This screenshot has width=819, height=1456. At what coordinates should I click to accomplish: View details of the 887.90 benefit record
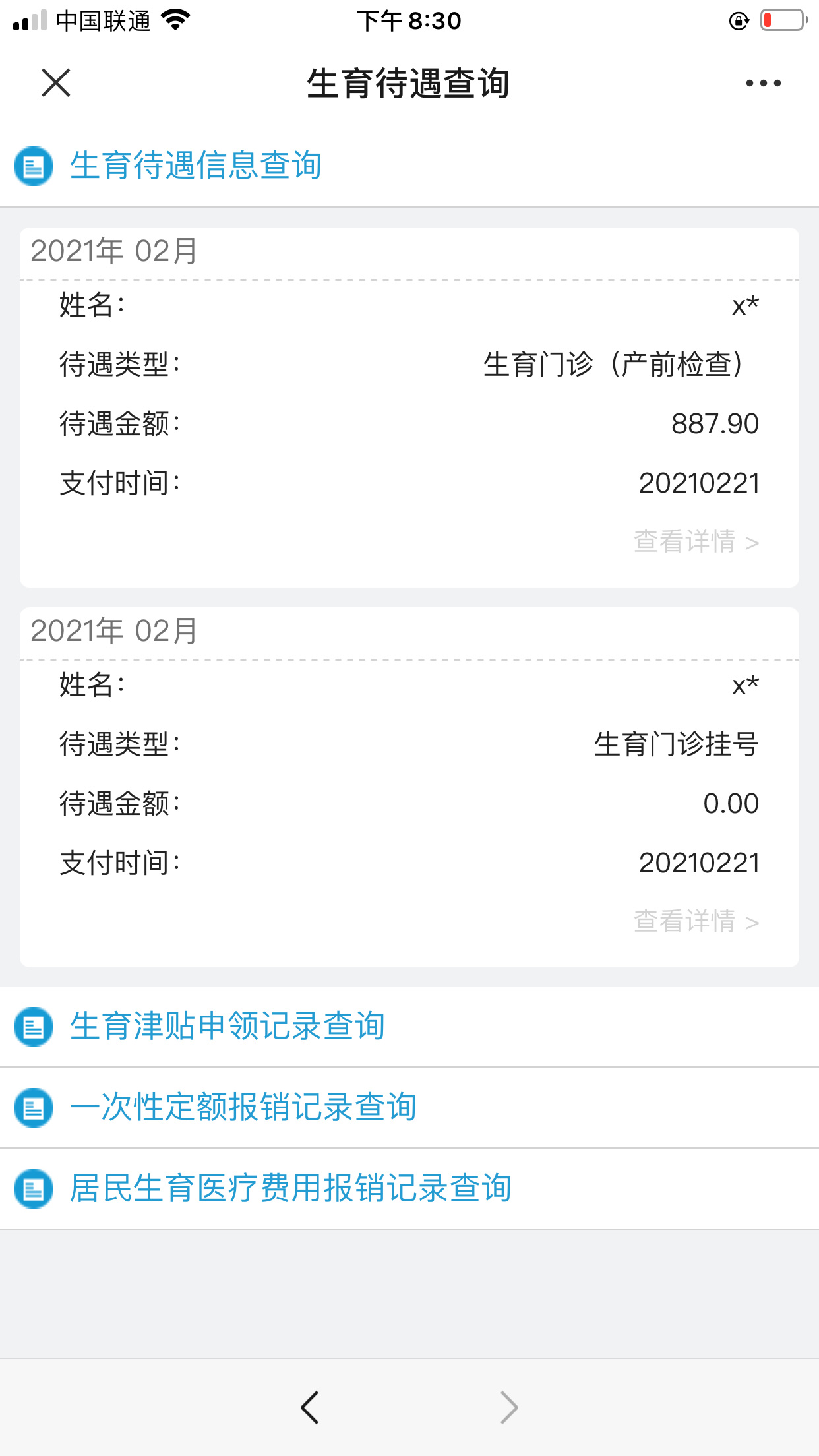tap(696, 541)
